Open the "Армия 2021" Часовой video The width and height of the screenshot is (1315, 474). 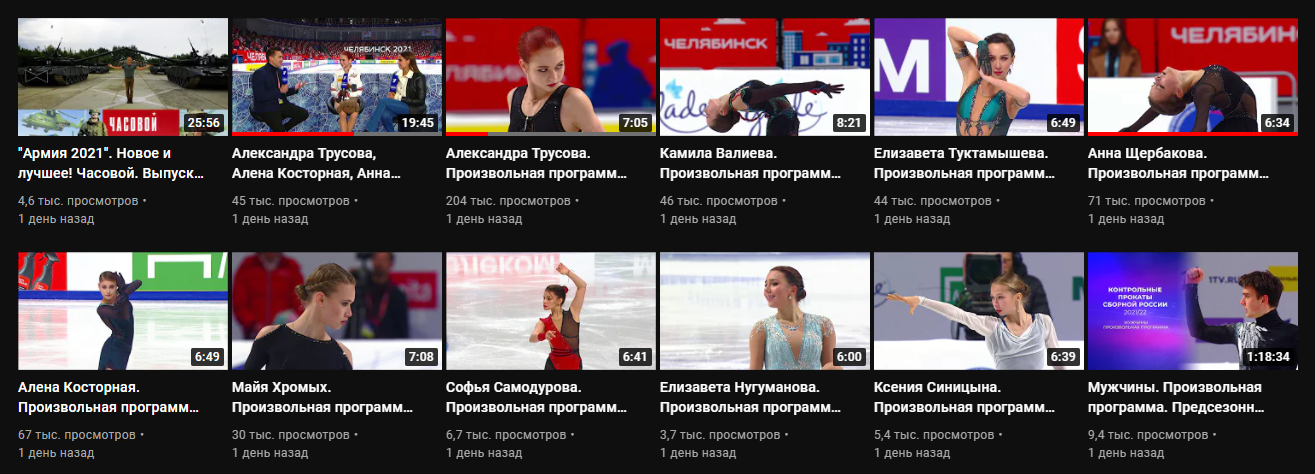(123, 77)
